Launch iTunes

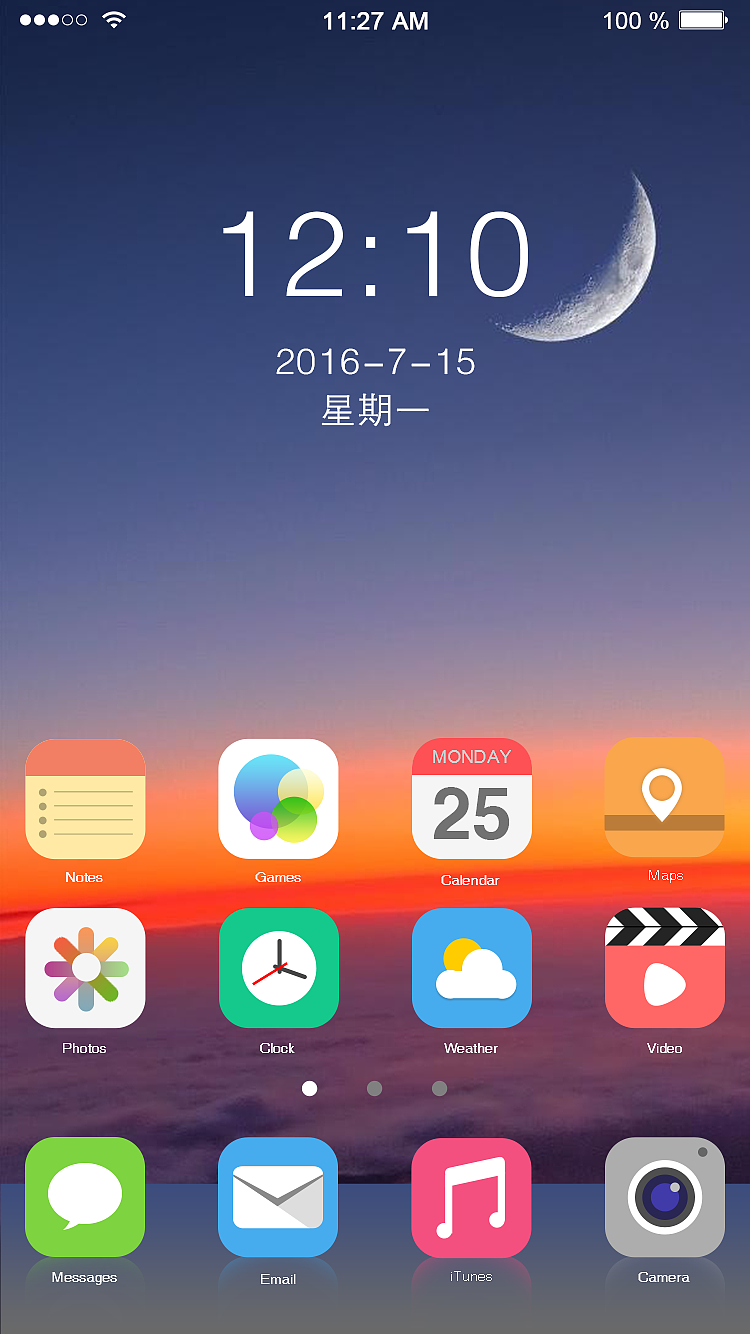[x=471, y=1197]
